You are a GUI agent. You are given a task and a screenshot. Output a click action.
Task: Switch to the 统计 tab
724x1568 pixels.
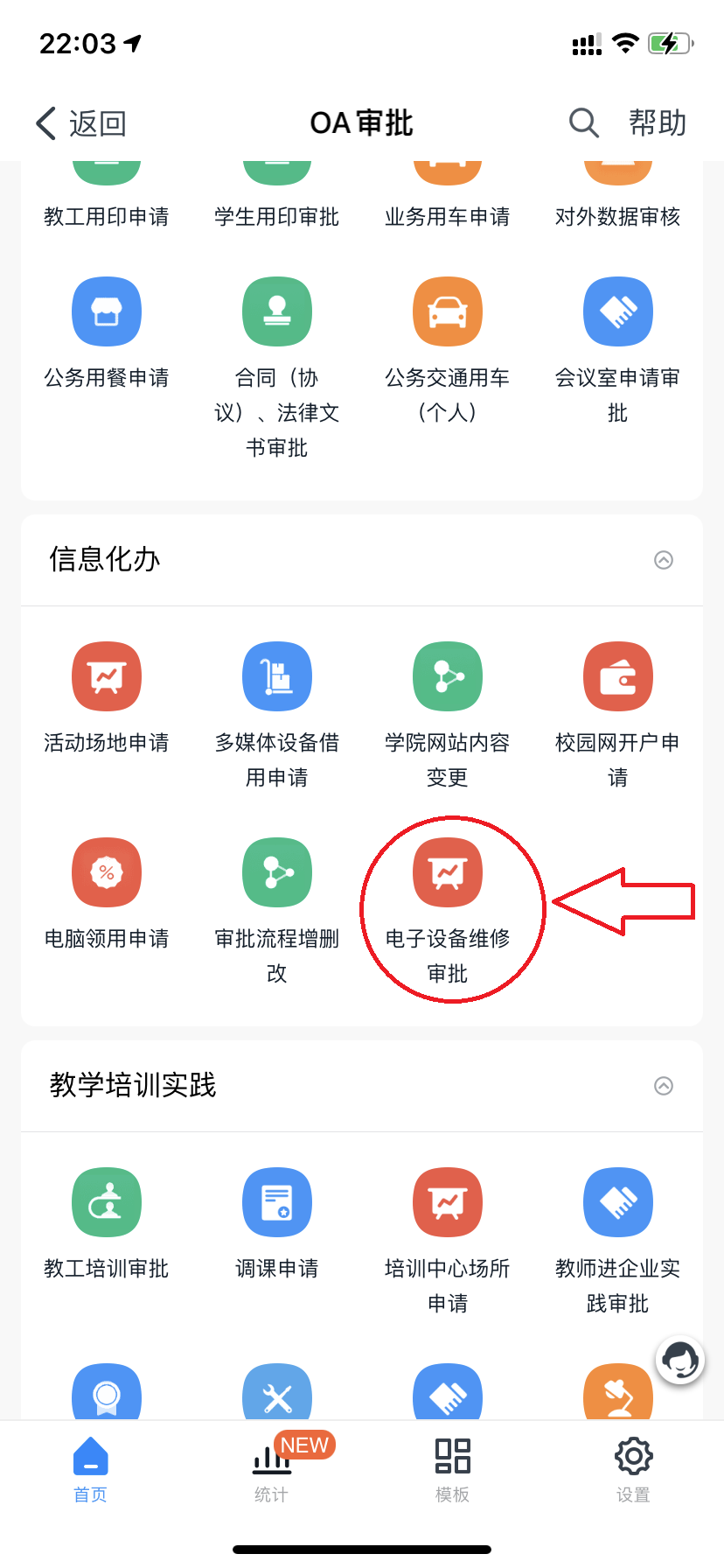click(271, 1470)
